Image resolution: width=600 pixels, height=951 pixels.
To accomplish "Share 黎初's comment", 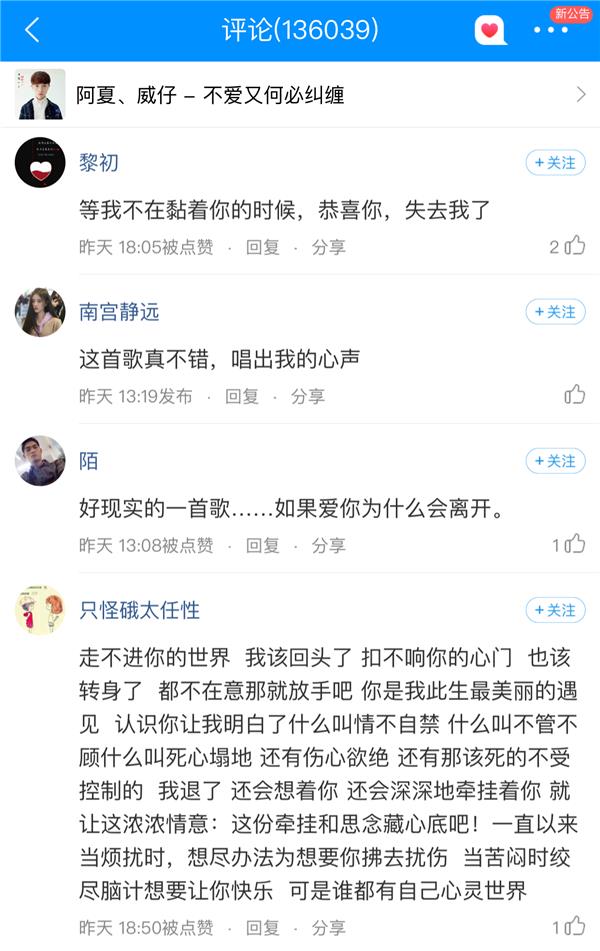I will pos(328,247).
